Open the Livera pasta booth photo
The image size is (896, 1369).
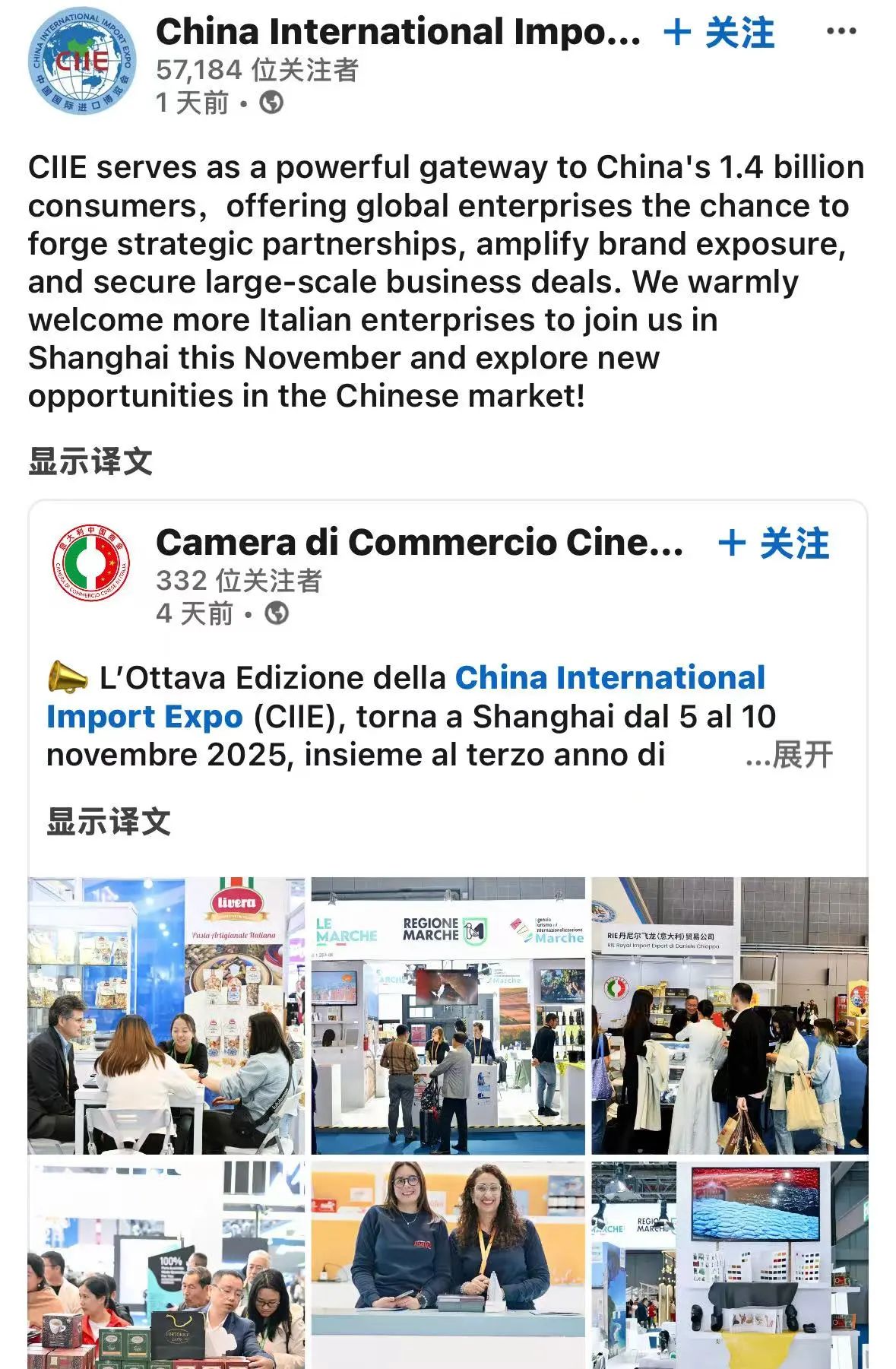pos(166,1016)
